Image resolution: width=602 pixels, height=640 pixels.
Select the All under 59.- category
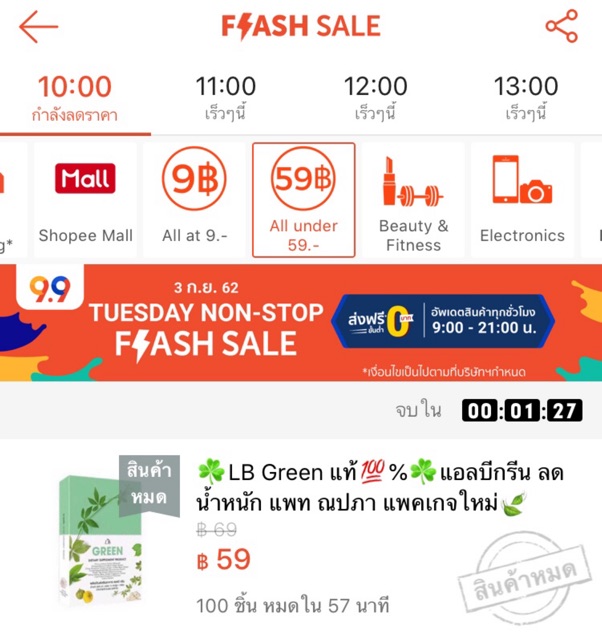click(304, 200)
